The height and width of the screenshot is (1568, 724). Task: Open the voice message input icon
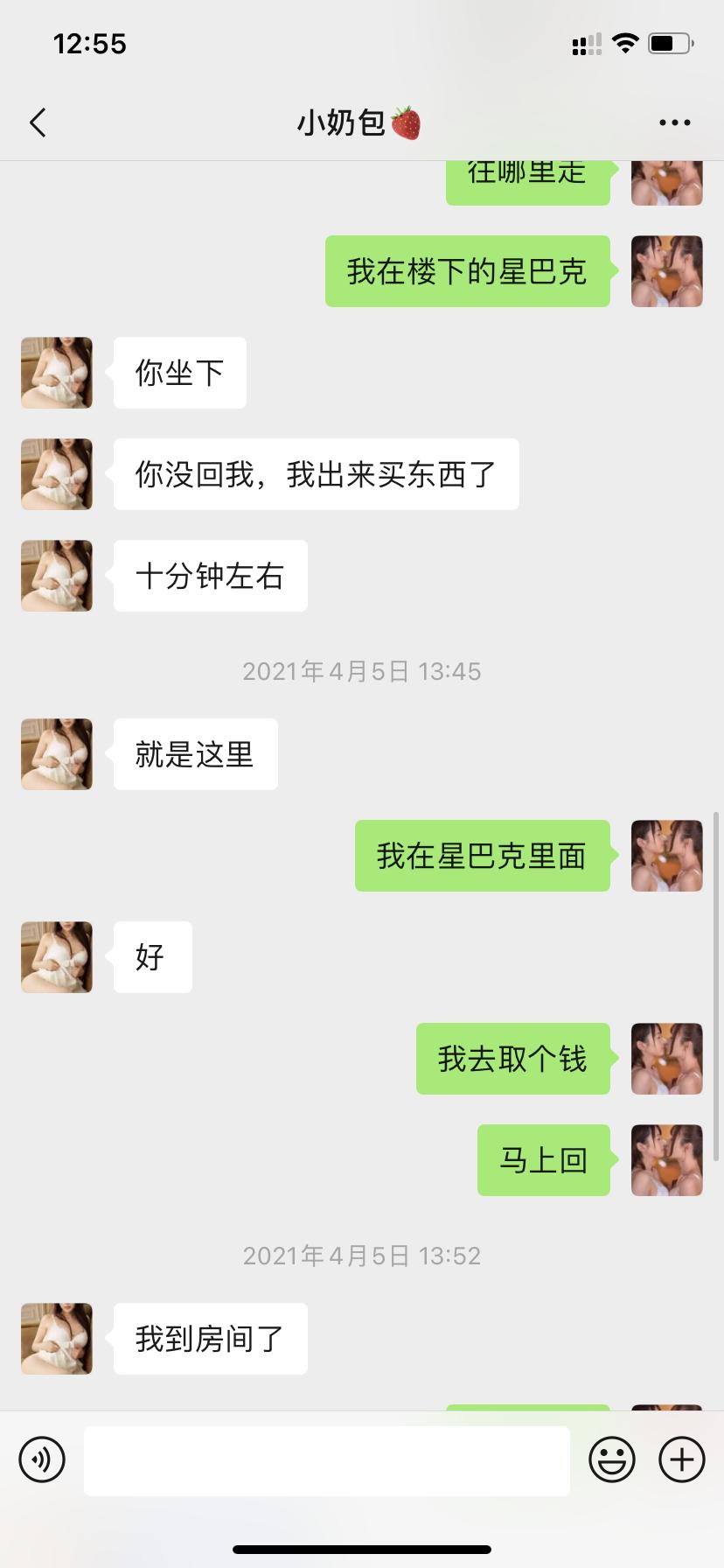point(41,1459)
